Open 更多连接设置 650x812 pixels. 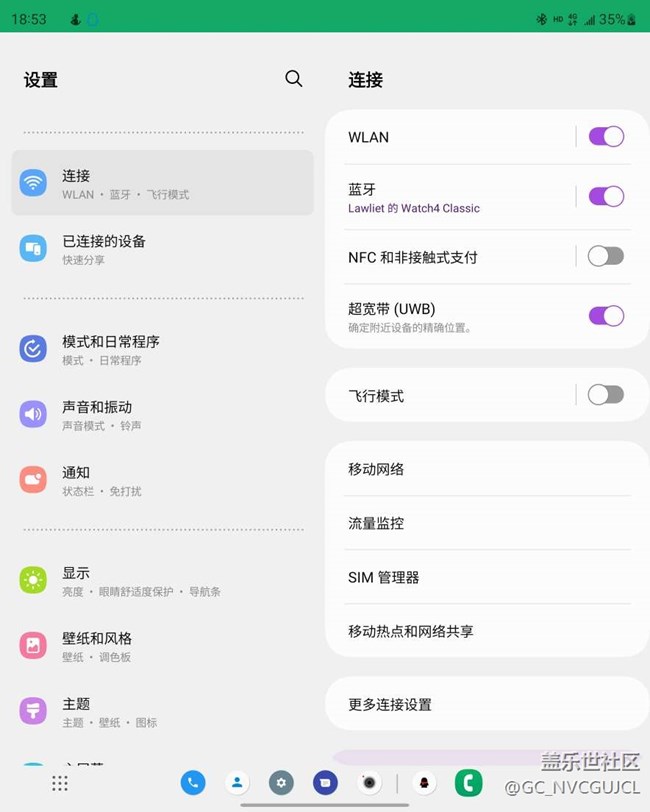coord(487,705)
